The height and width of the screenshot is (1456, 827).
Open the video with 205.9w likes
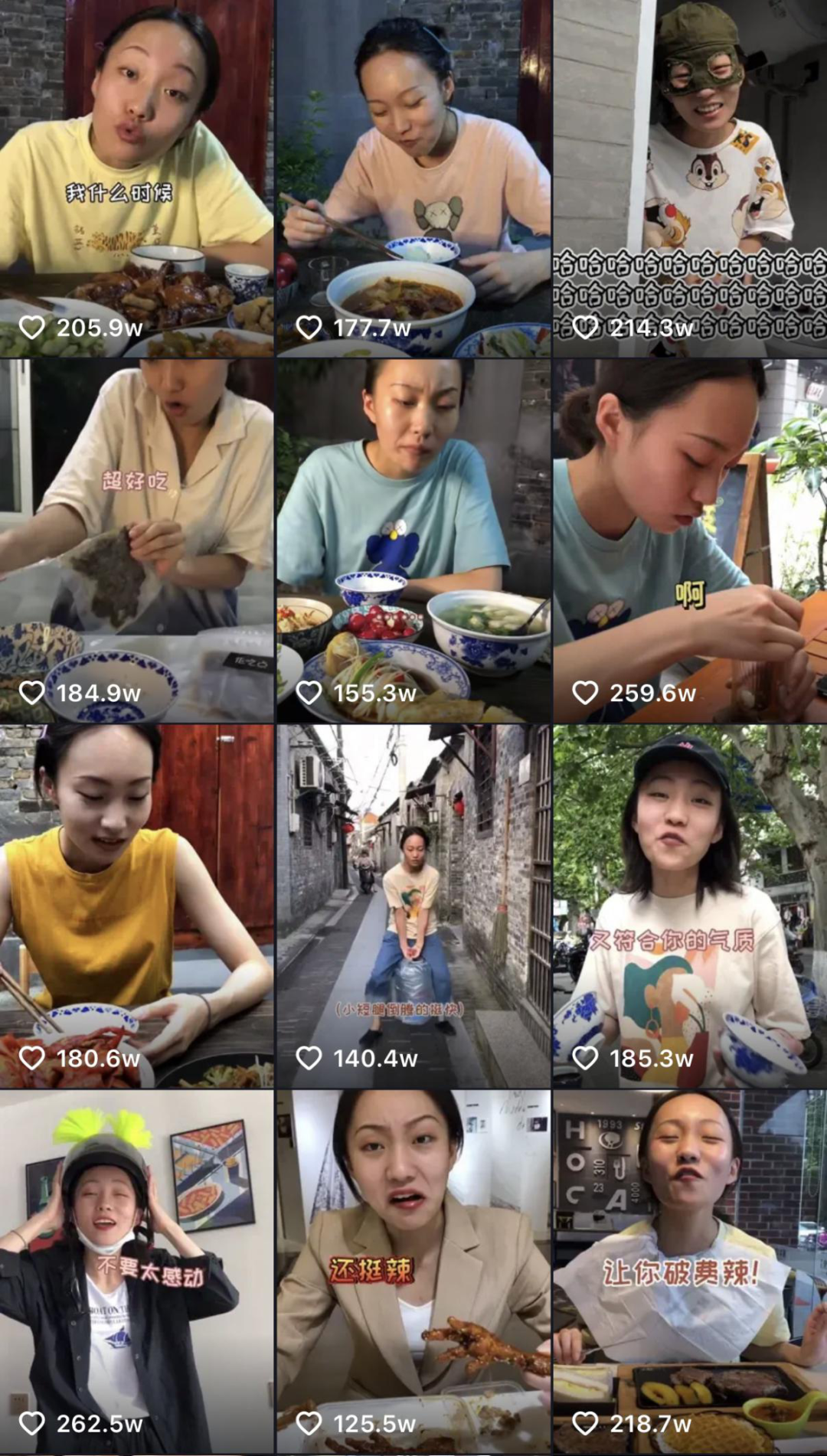136,178
